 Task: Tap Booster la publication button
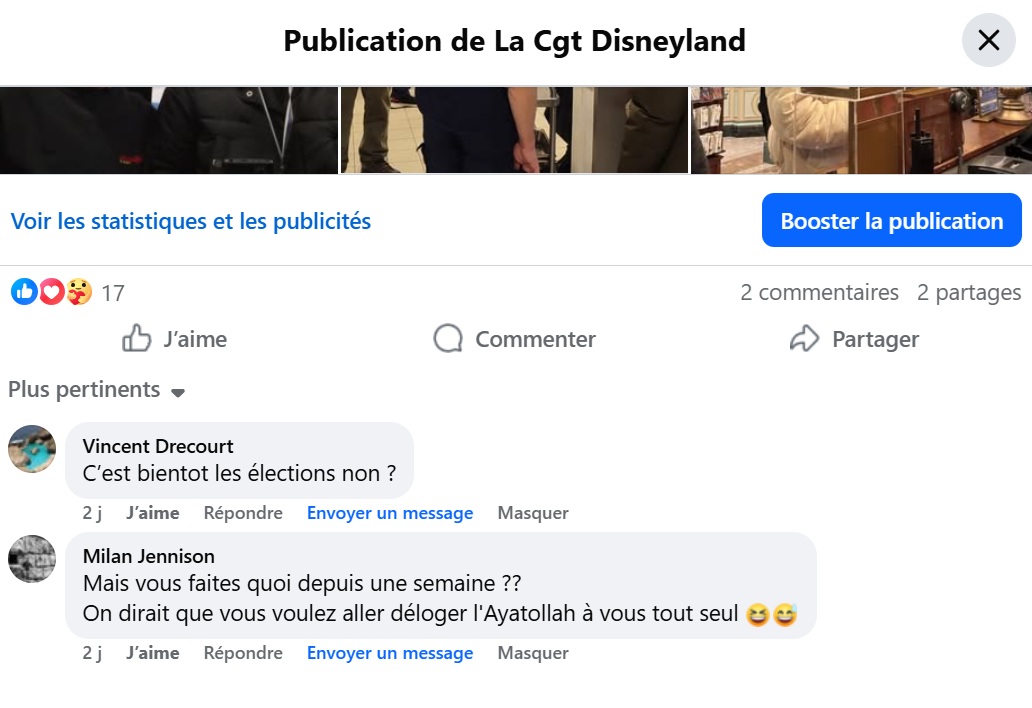(891, 221)
